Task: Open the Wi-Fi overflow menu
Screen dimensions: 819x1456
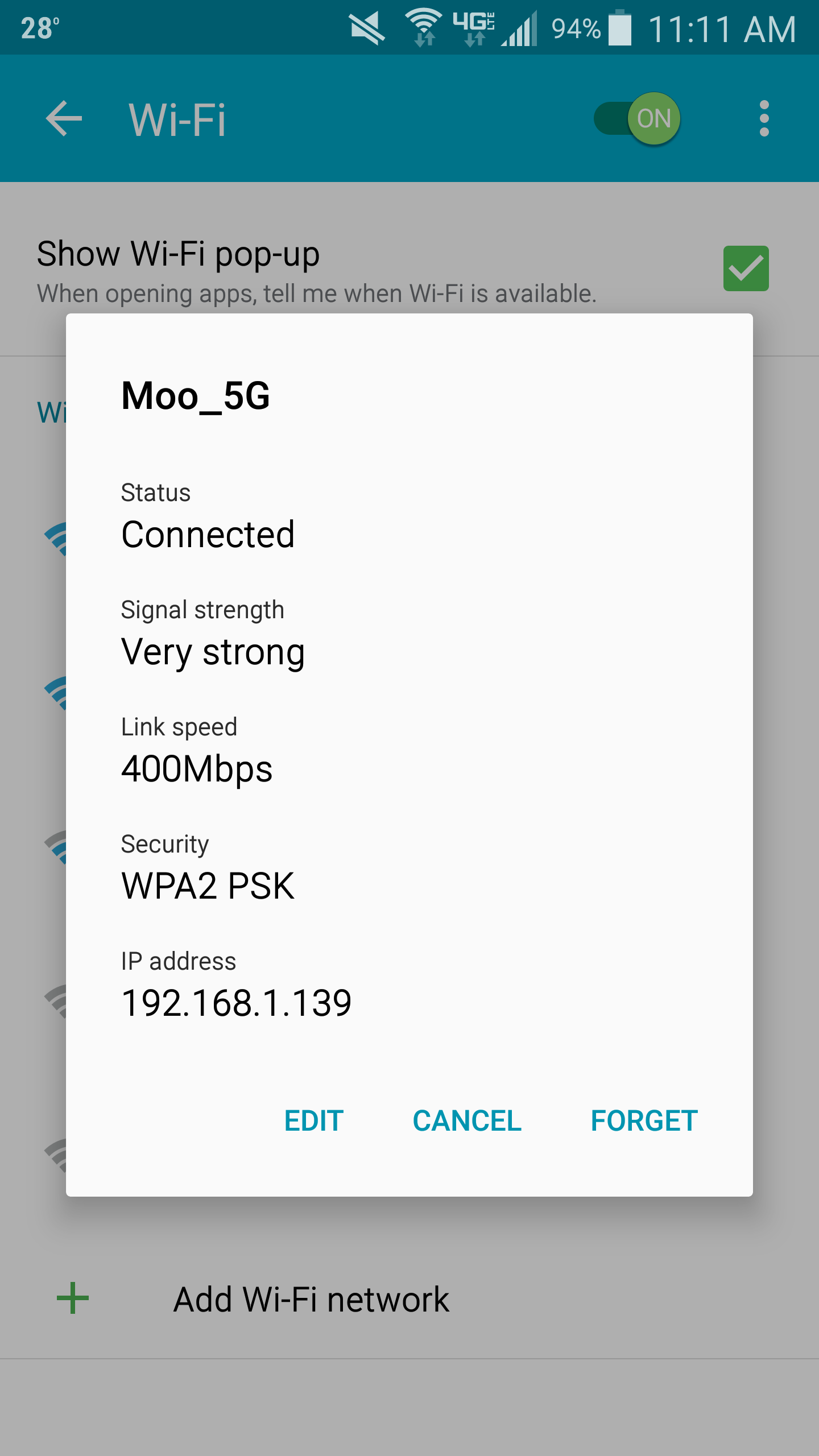Action: pyautogui.click(x=764, y=119)
